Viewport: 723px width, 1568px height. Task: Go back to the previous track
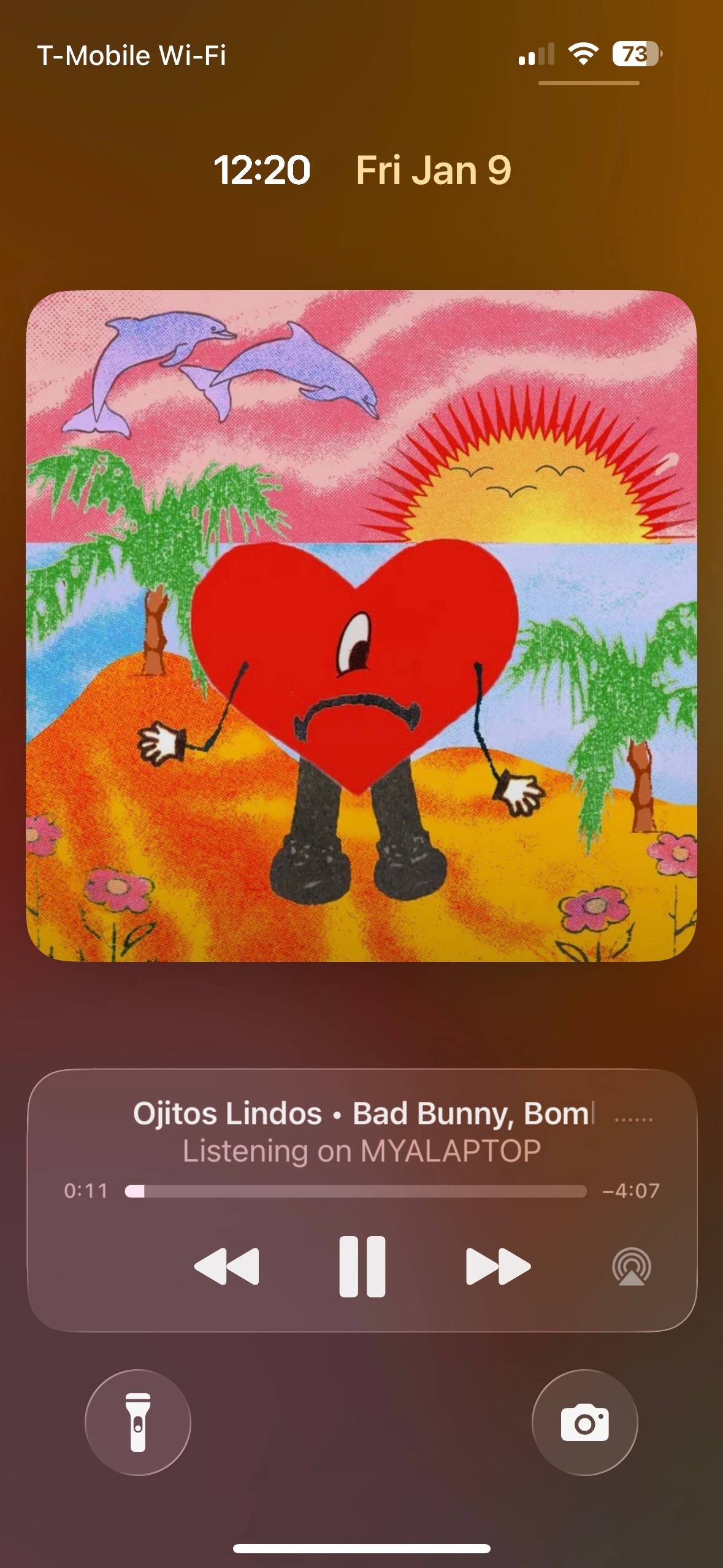pyautogui.click(x=226, y=1266)
